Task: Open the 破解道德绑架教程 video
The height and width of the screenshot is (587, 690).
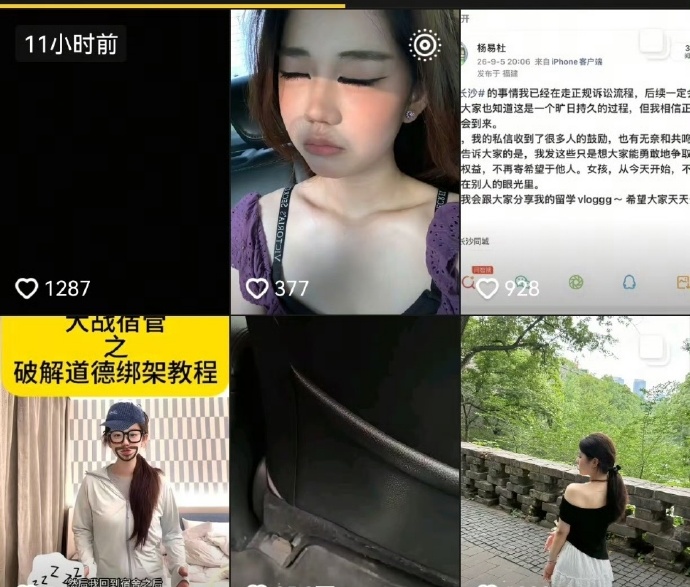Action: [114, 451]
